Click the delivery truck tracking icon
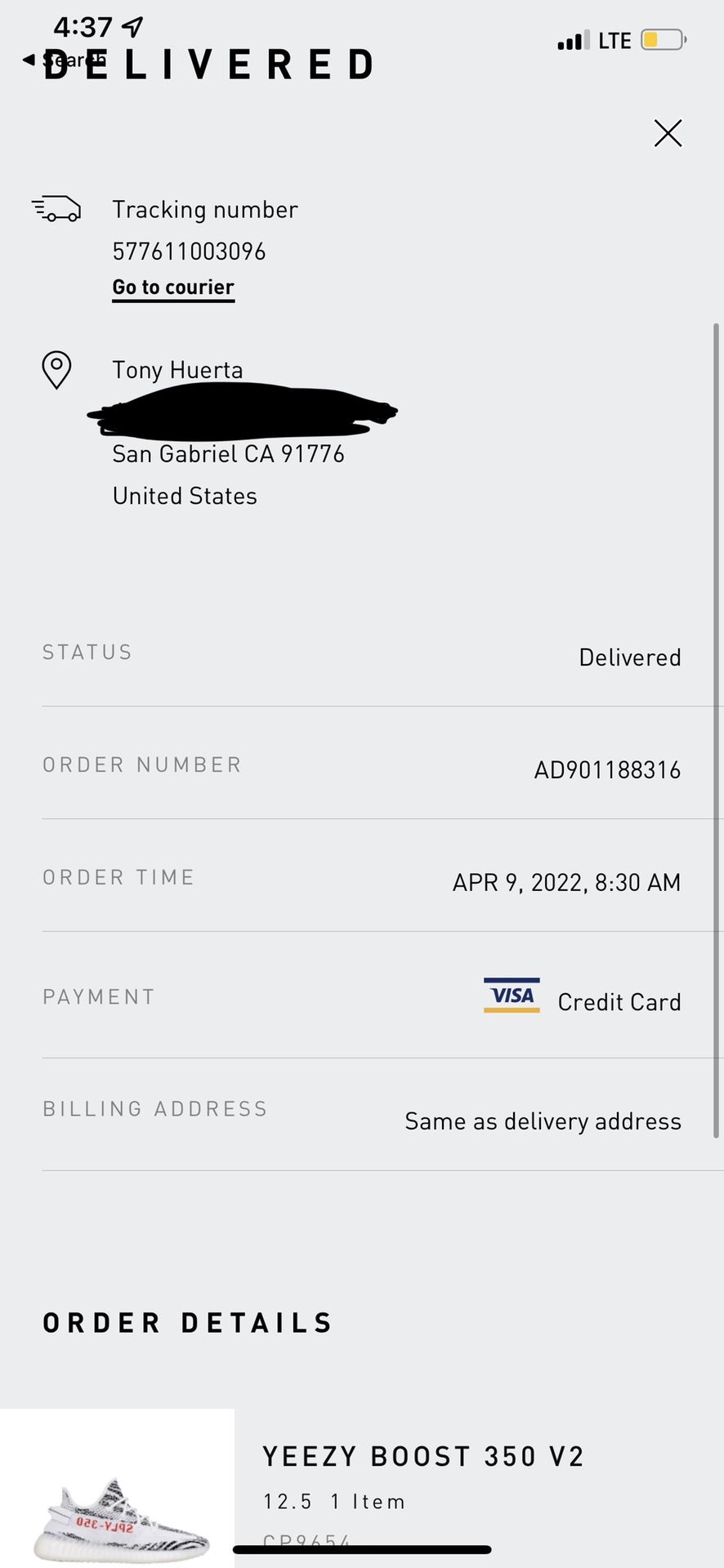Image resolution: width=724 pixels, height=1568 pixels. click(56, 209)
